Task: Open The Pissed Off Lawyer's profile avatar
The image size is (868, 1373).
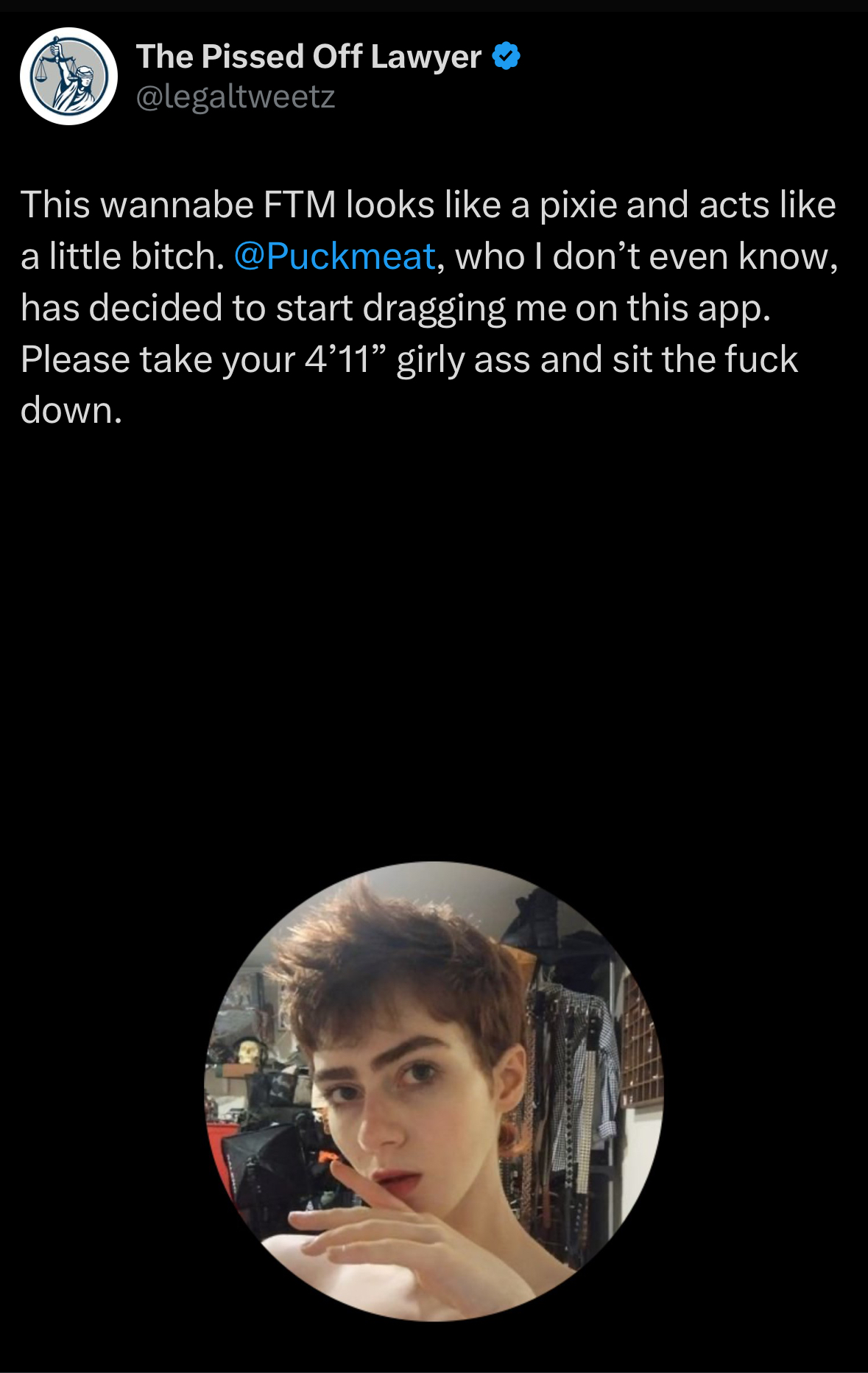Action: pyautogui.click(x=68, y=76)
